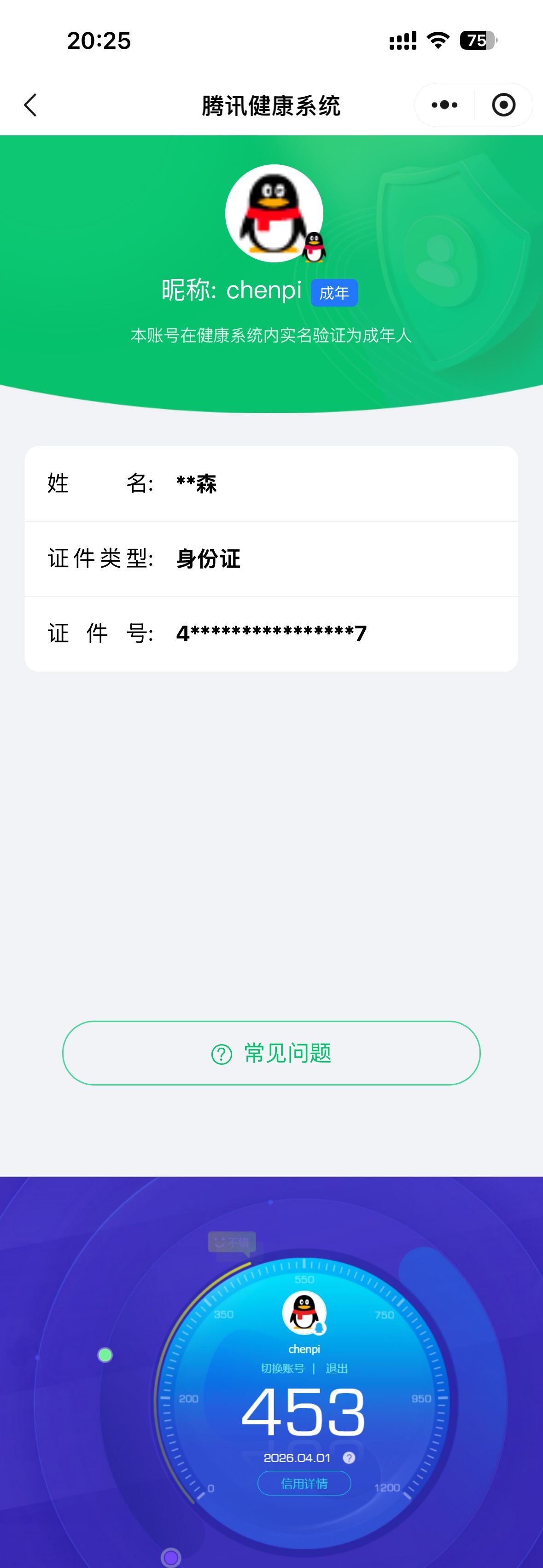
Task: Open 信用详情 credit details
Action: [x=304, y=1483]
